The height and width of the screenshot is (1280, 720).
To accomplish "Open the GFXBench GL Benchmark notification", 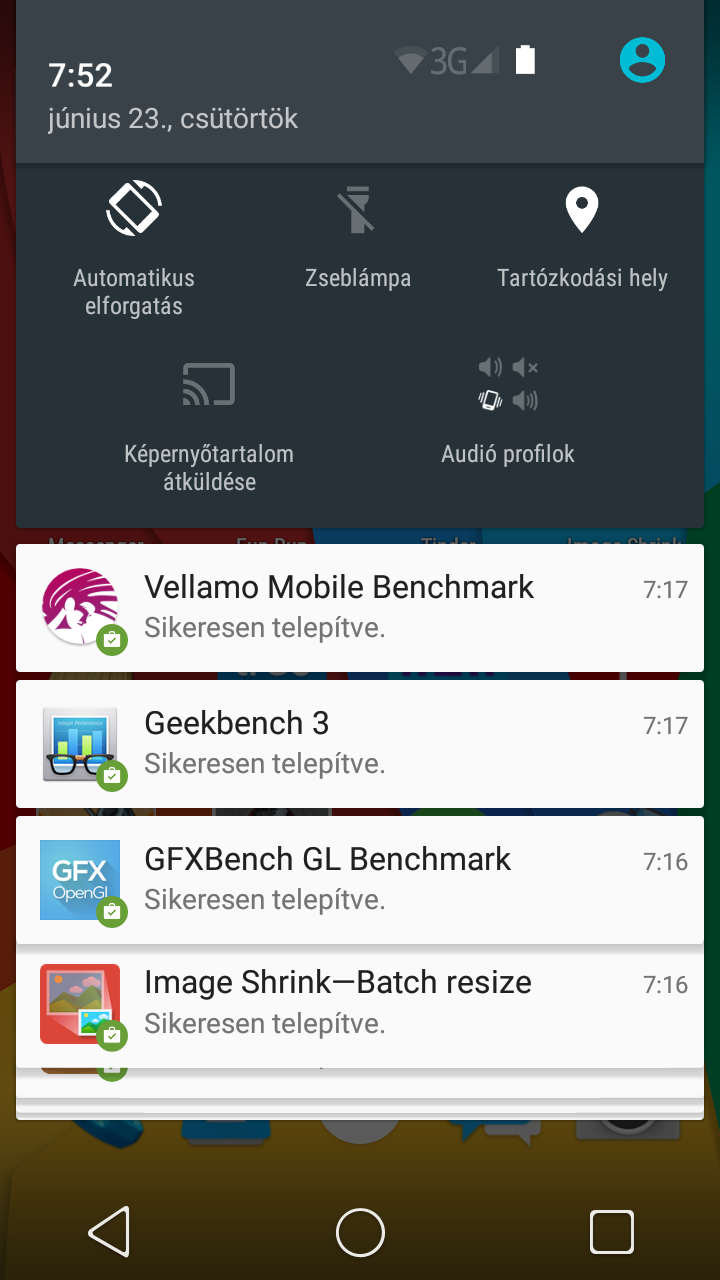I will point(360,880).
